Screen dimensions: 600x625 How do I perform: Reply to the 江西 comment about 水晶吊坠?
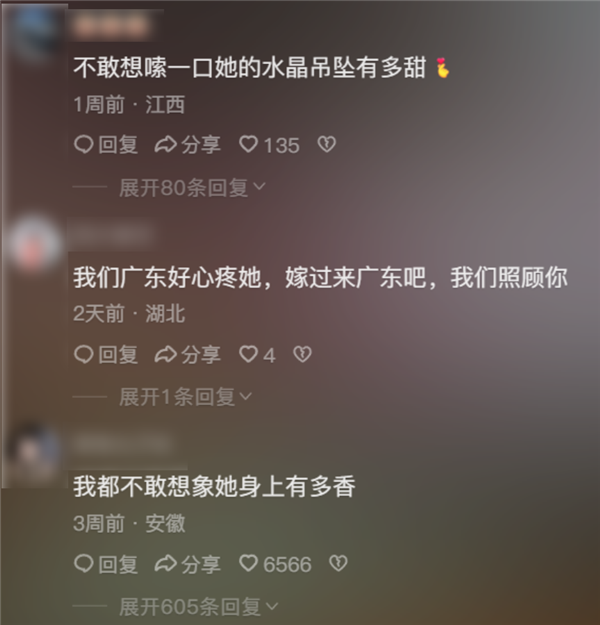coord(106,145)
